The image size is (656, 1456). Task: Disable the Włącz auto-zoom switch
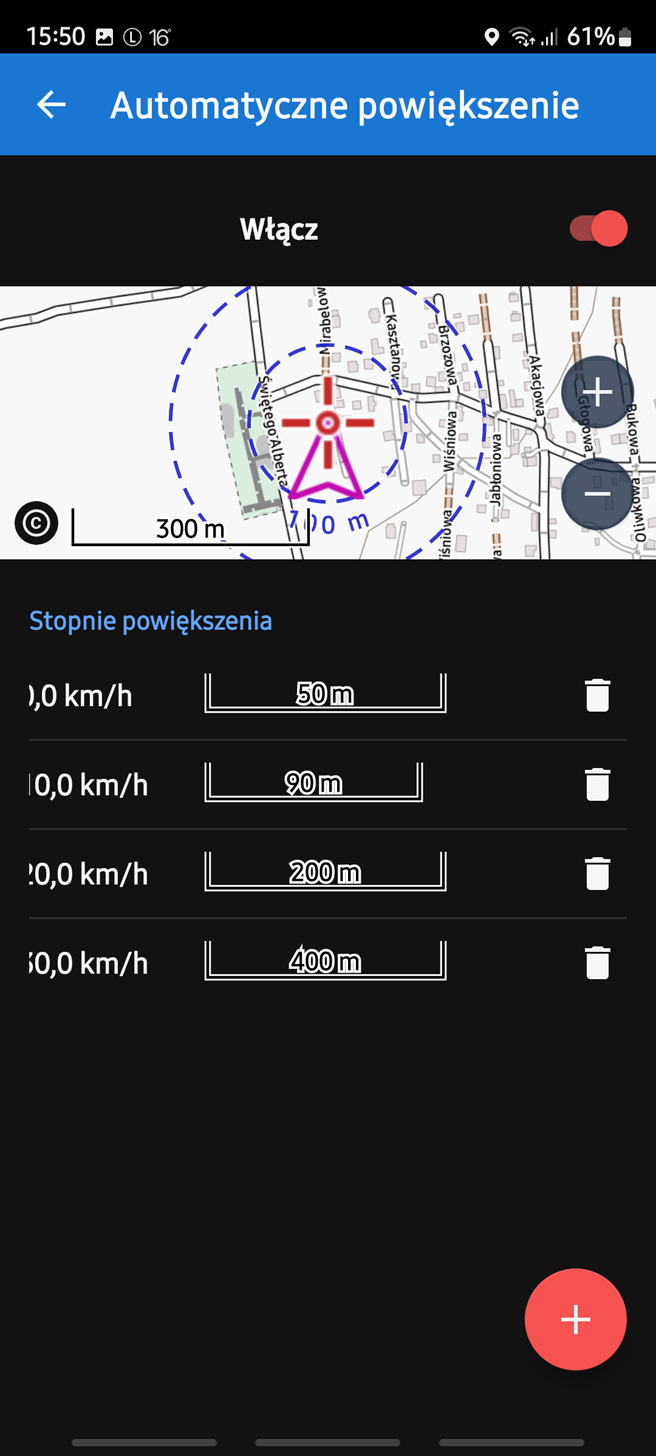tap(599, 229)
